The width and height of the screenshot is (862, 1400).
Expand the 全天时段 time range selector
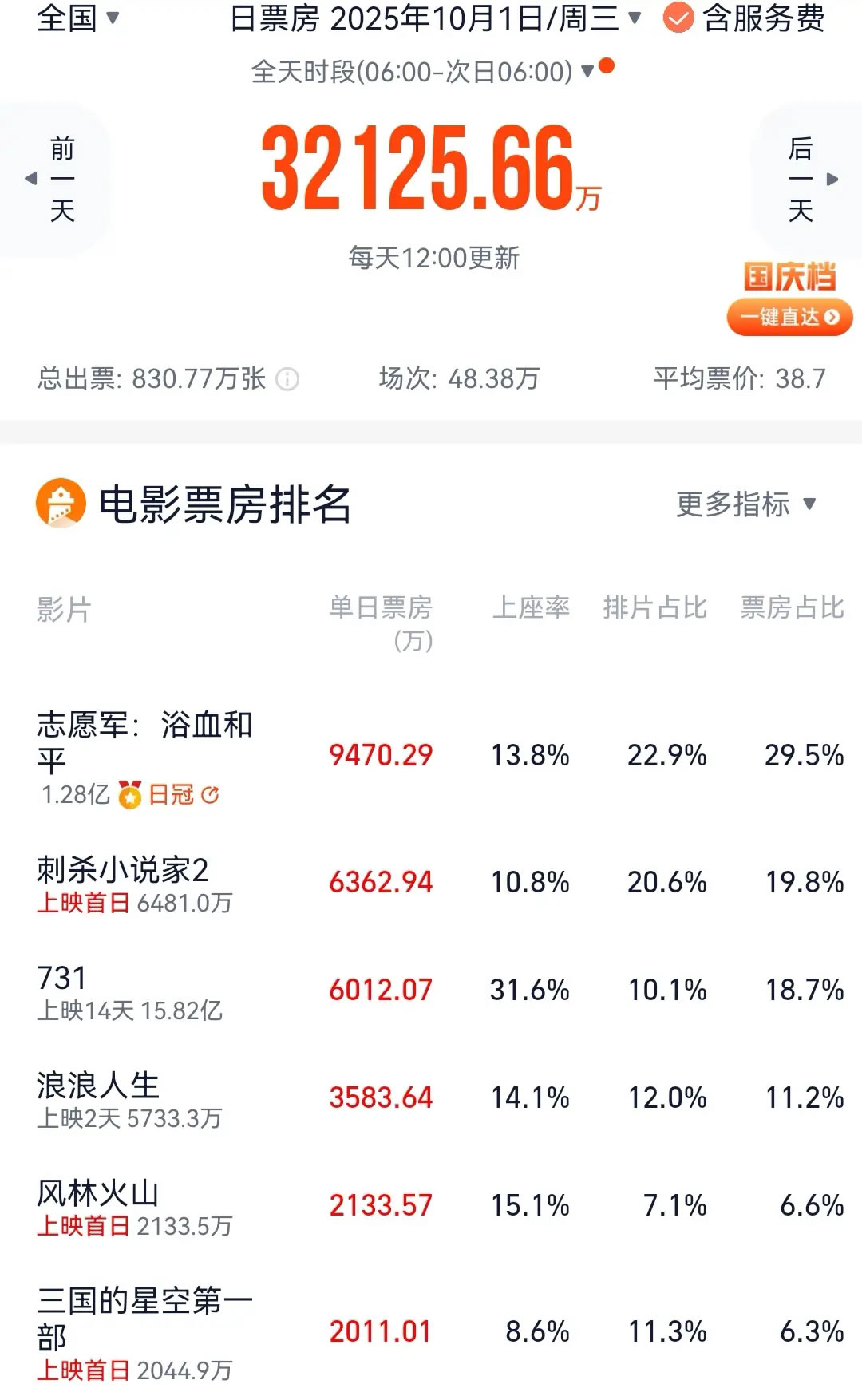click(x=423, y=72)
